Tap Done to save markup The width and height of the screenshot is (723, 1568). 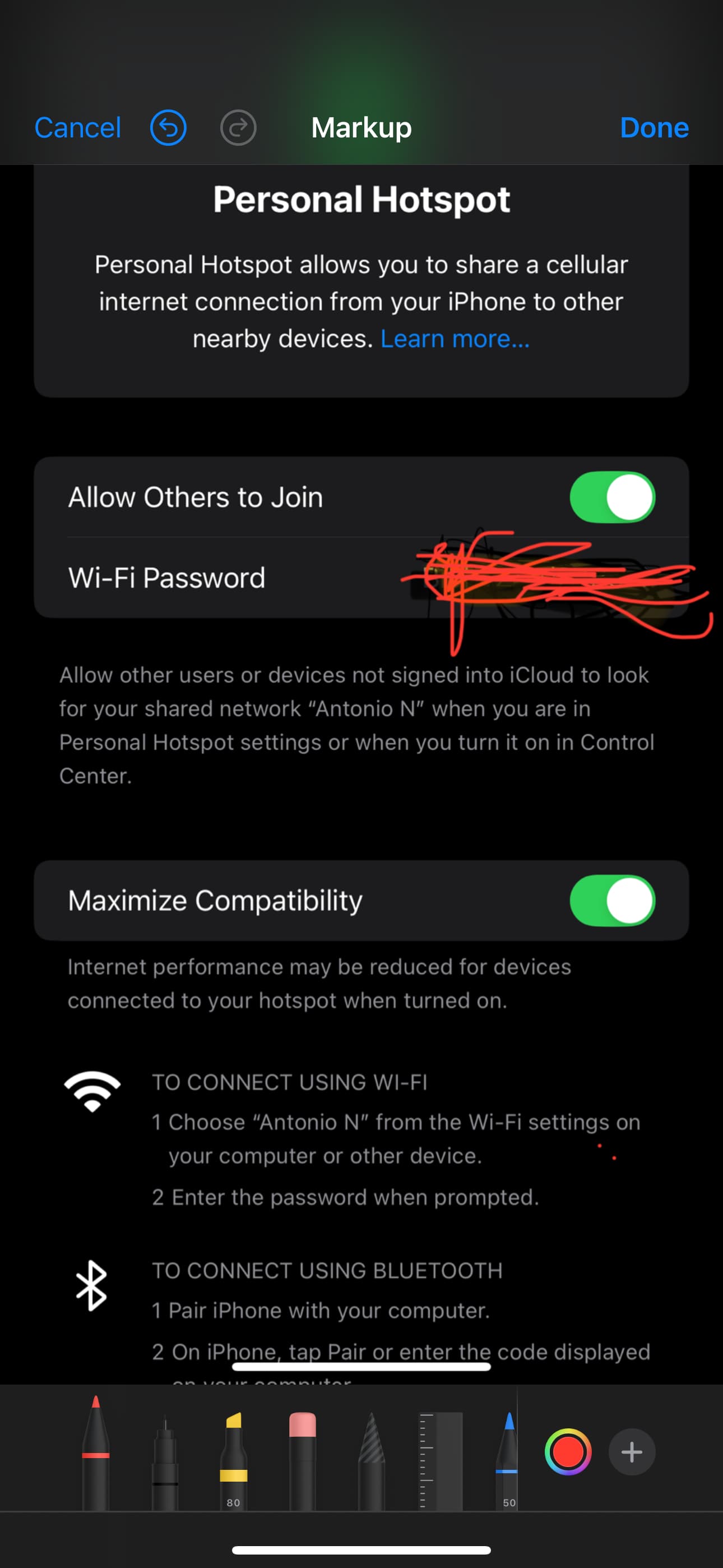[654, 128]
